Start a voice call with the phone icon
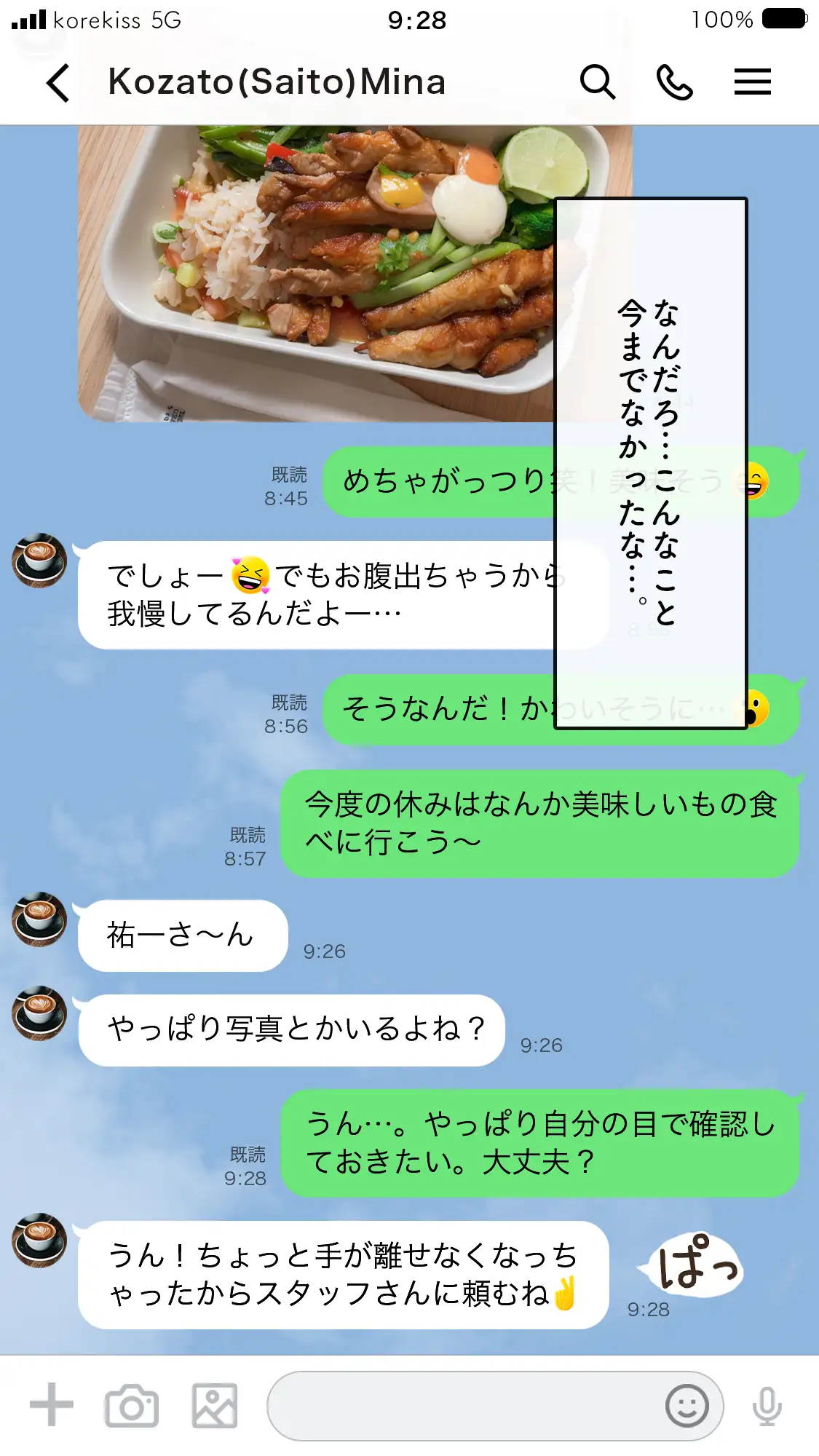This screenshot has width=819, height=1456. (x=676, y=82)
